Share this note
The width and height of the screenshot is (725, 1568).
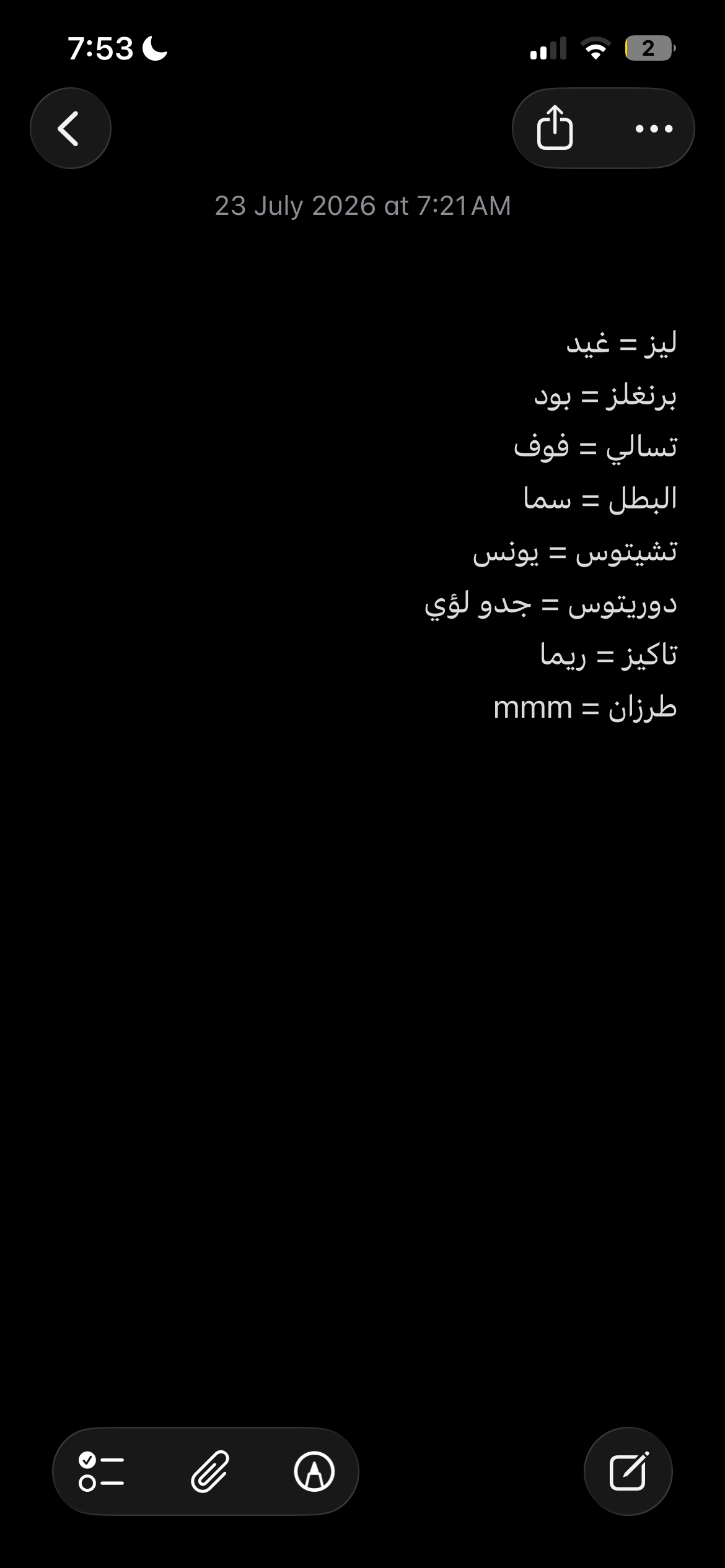point(555,128)
